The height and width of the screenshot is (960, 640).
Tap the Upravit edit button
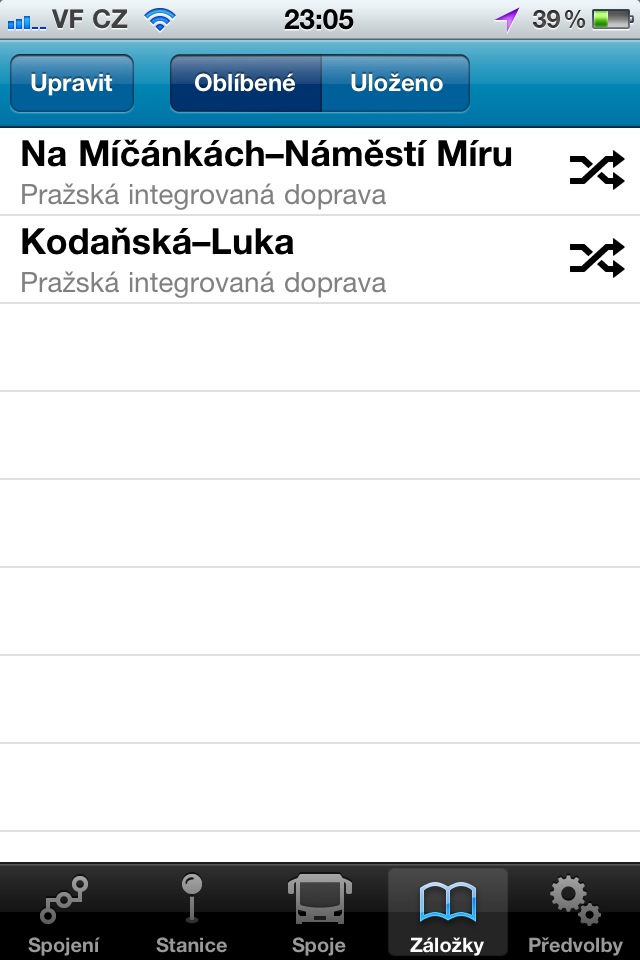[71, 83]
